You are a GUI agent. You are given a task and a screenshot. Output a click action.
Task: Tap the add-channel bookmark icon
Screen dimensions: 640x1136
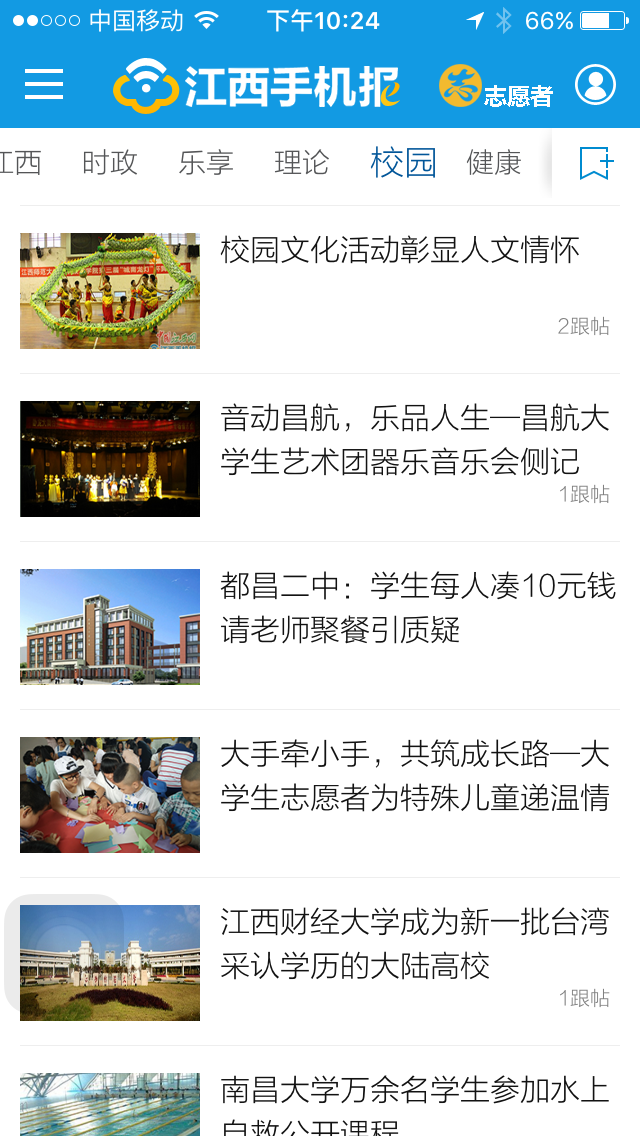tap(596, 163)
